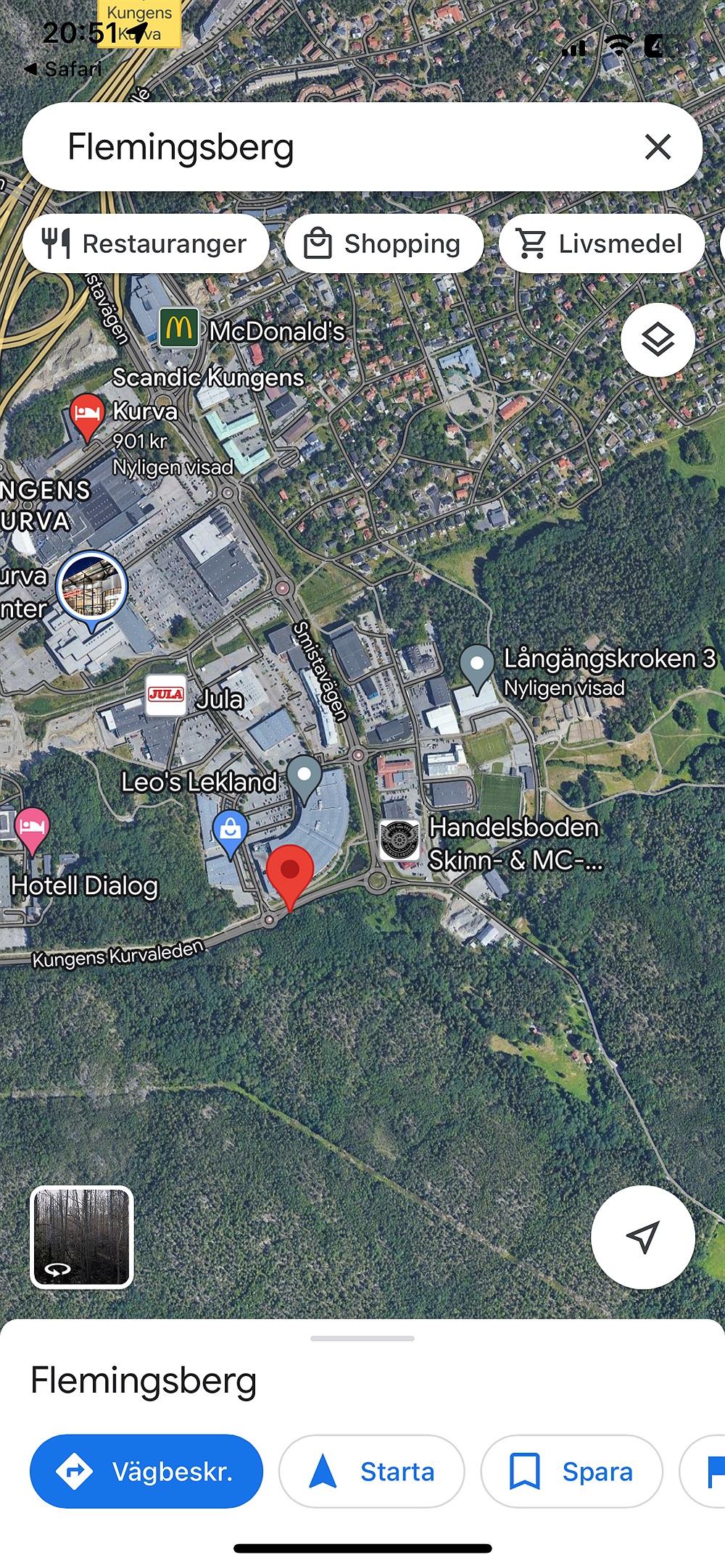Tap the Leo's Lekland pin

click(304, 777)
